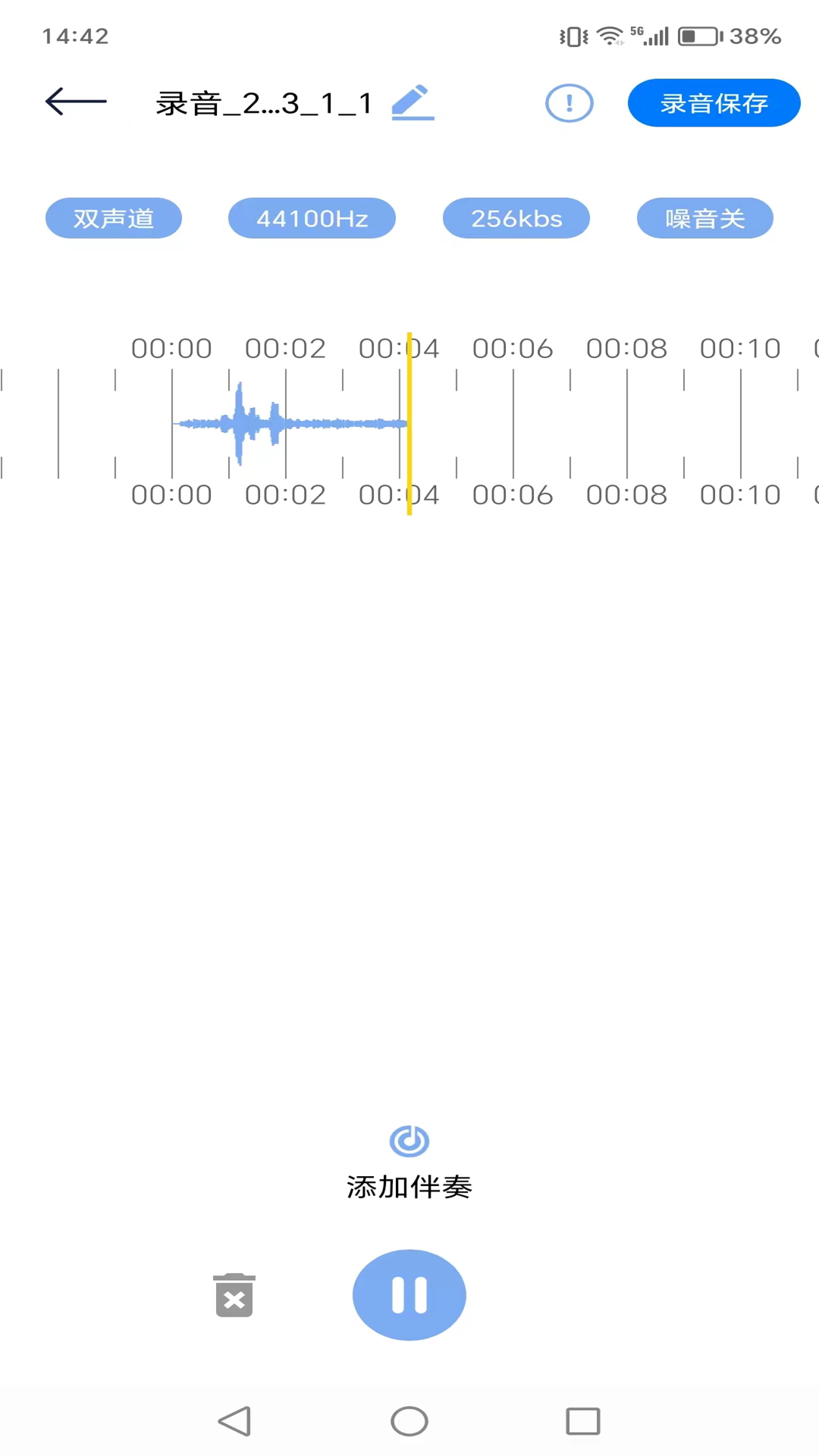Pause the recording

tap(409, 1294)
